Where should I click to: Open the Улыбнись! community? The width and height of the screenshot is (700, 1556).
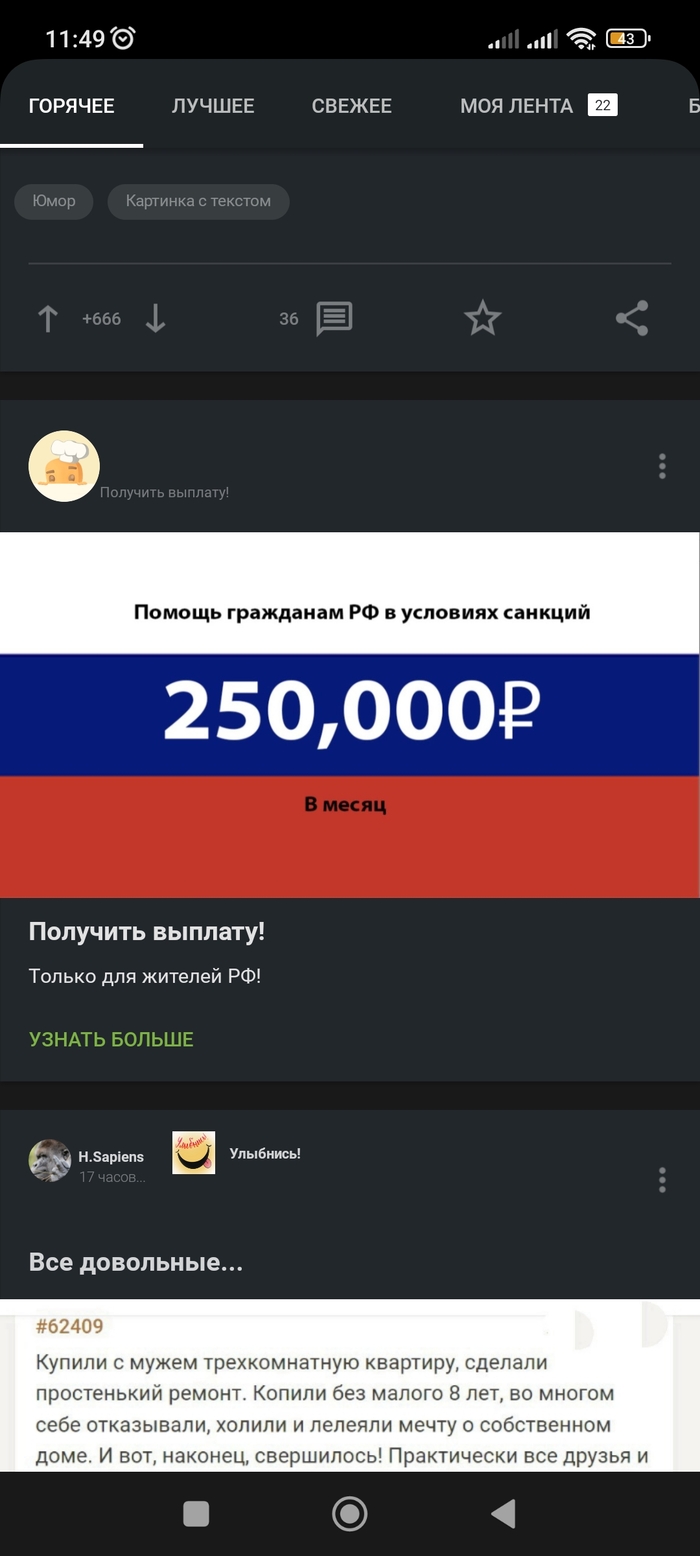(x=265, y=1153)
